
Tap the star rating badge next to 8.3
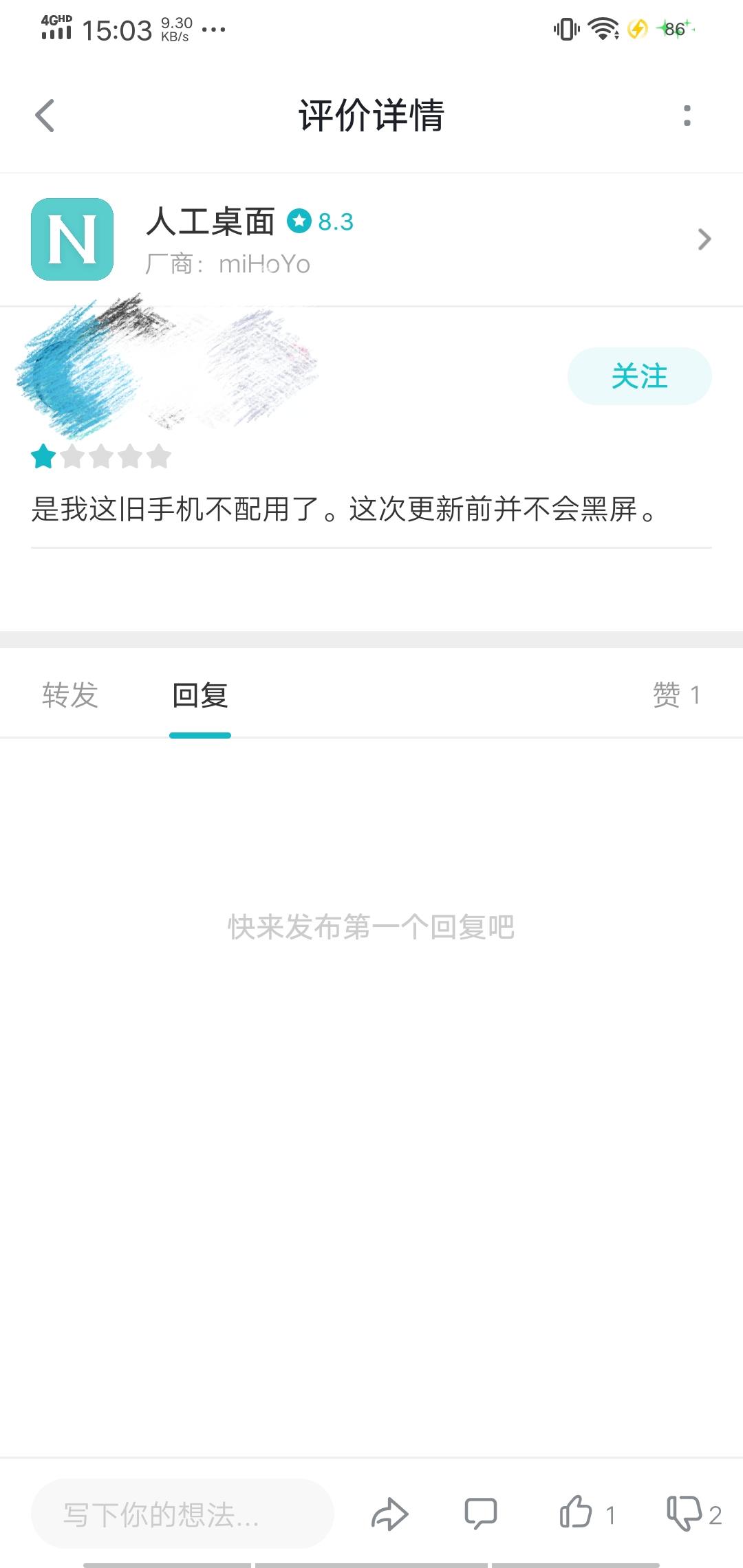(299, 221)
